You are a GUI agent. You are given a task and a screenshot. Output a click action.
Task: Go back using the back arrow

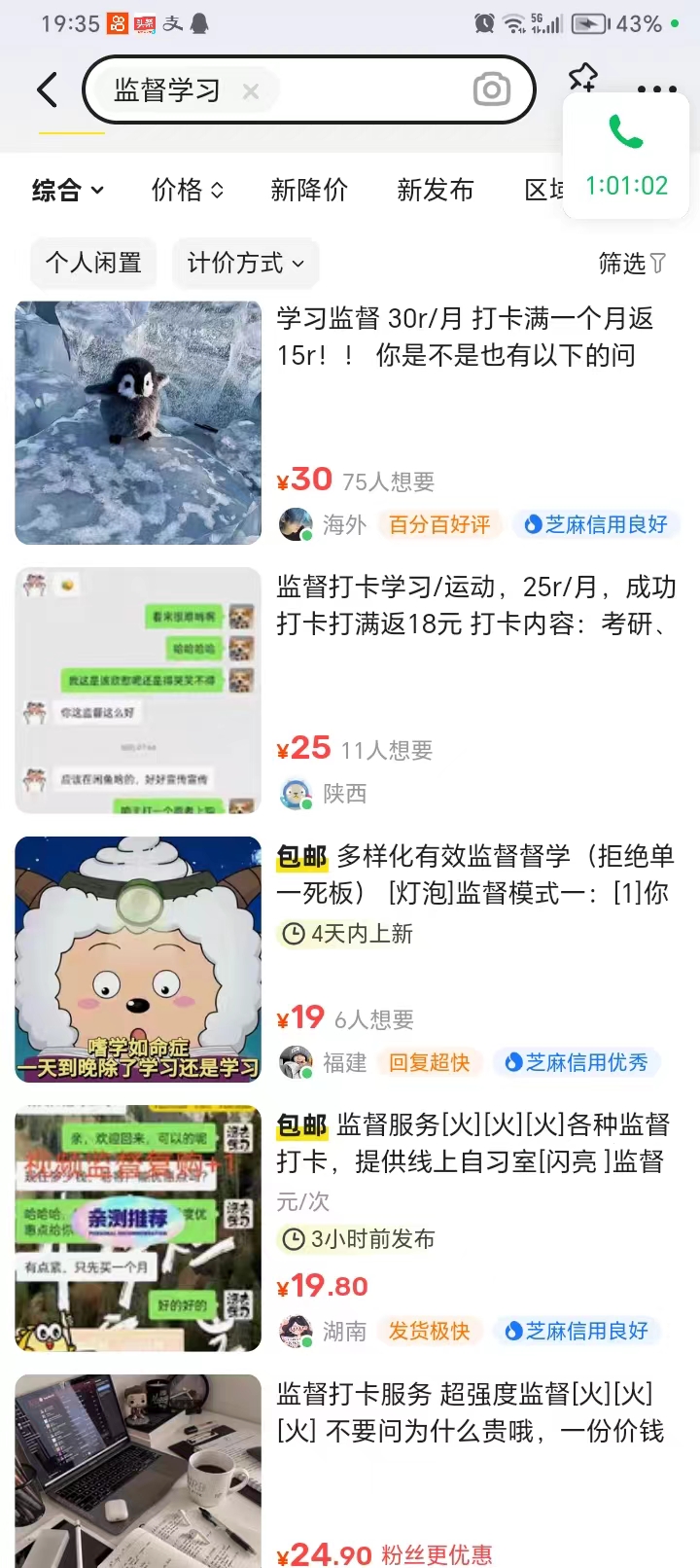pyautogui.click(x=47, y=90)
